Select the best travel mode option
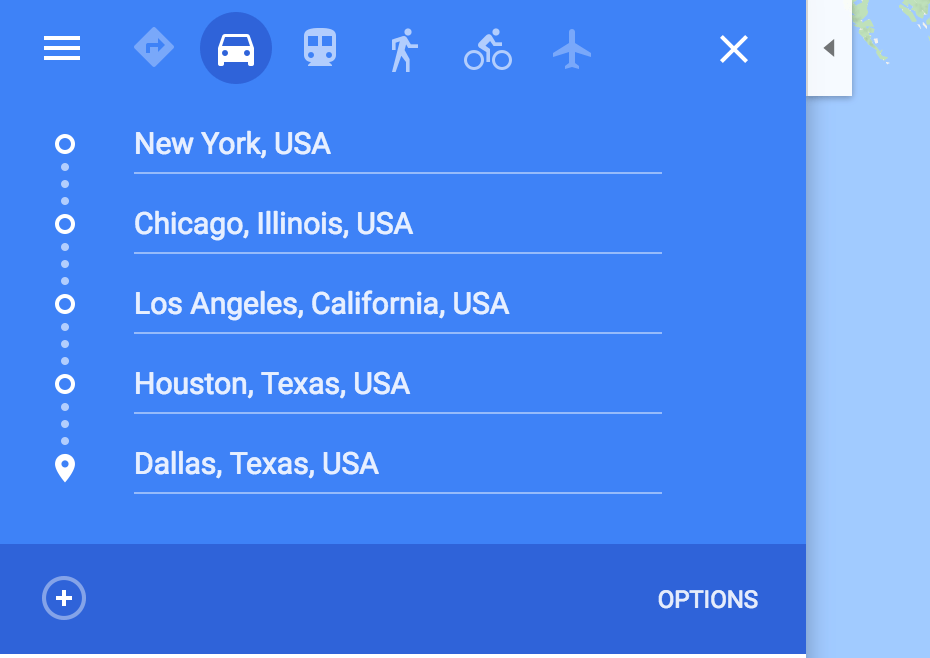The height and width of the screenshot is (658, 930). (x=154, y=48)
